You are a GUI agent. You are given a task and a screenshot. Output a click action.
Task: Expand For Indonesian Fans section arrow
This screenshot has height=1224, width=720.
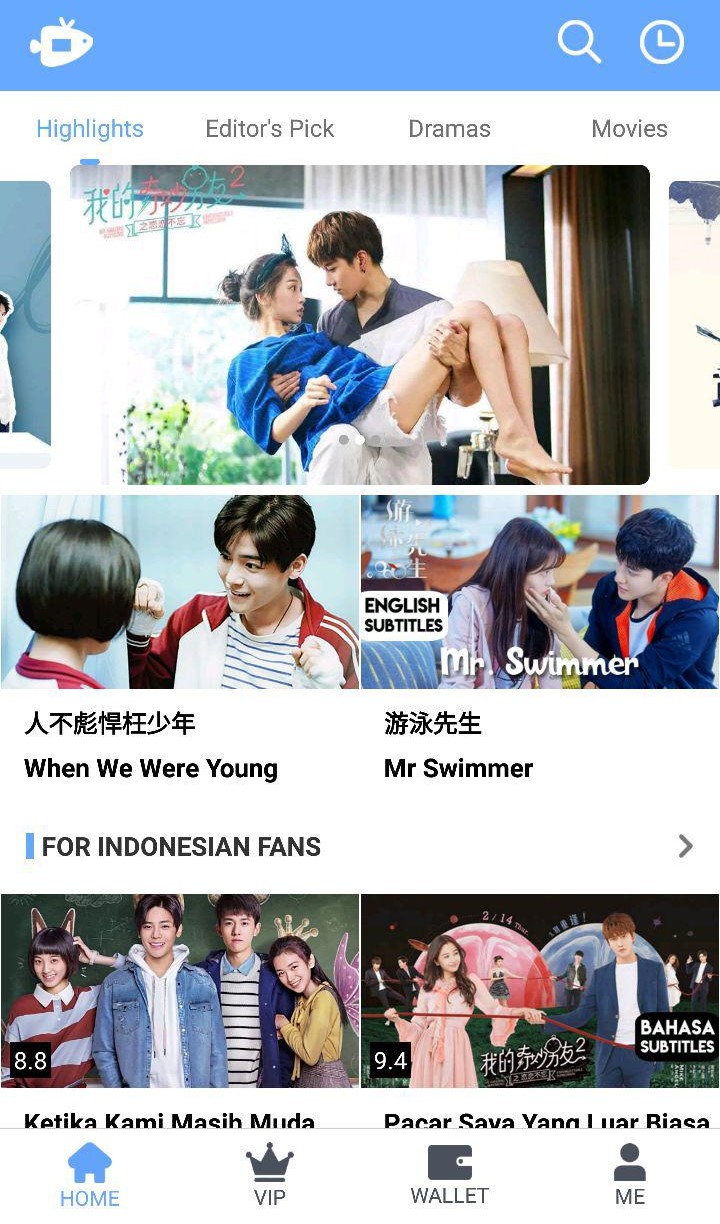click(685, 846)
